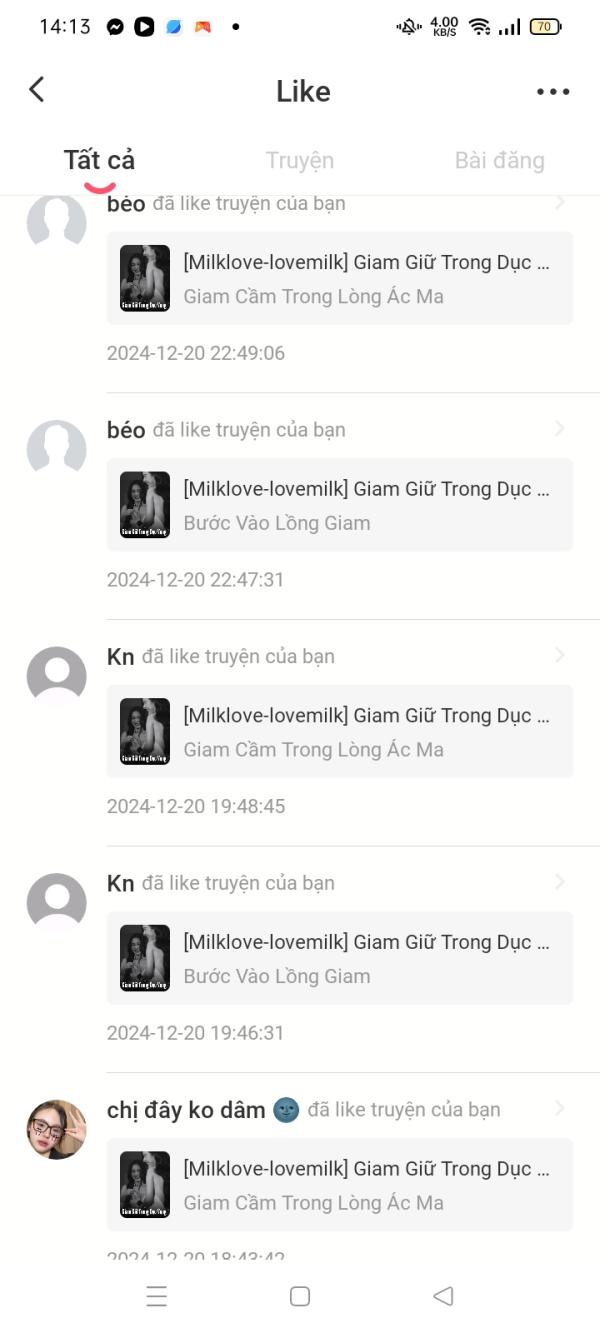This screenshot has height=1333, width=600.
Task: Tap the chevron beside Kn's 19:48:45 like
Action: click(560, 656)
